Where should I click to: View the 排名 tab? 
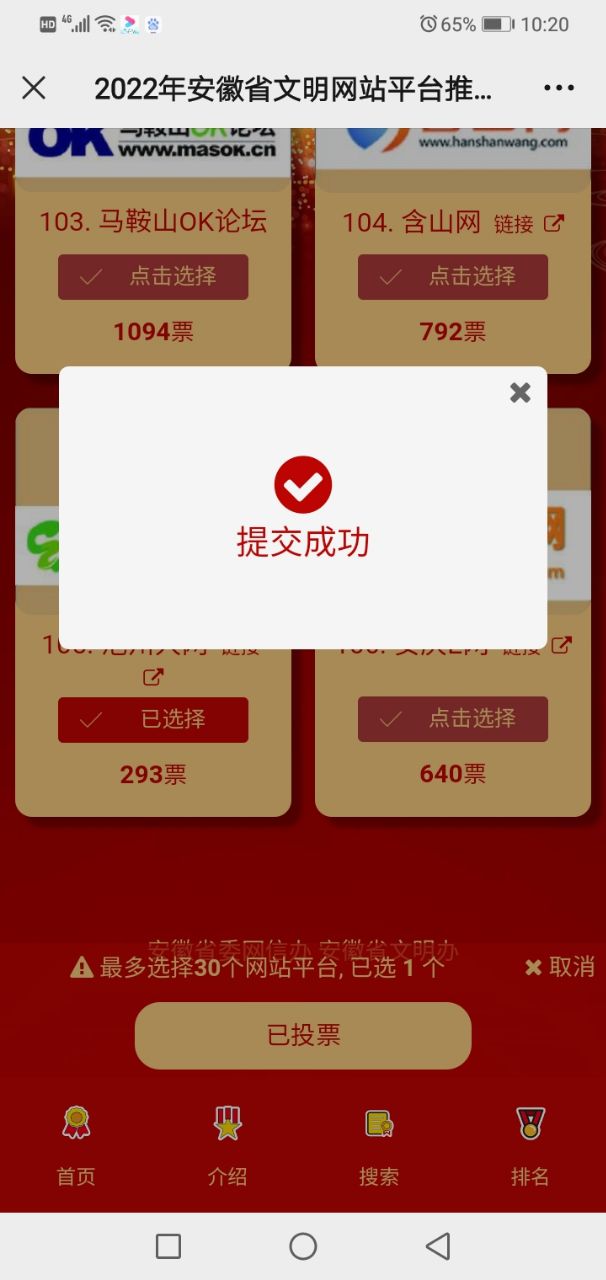point(530,1145)
